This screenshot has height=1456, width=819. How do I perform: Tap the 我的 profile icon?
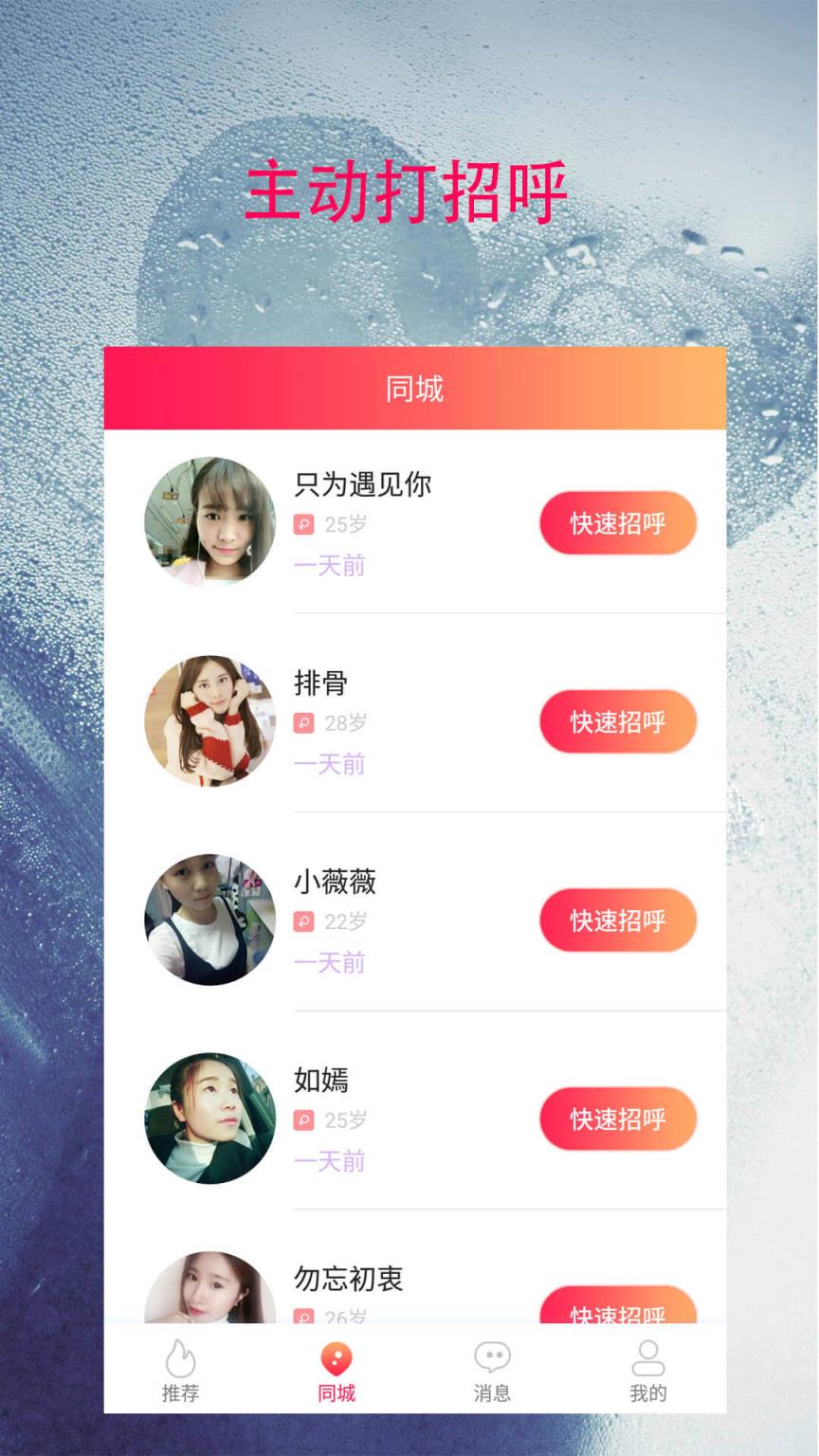[x=647, y=1357]
